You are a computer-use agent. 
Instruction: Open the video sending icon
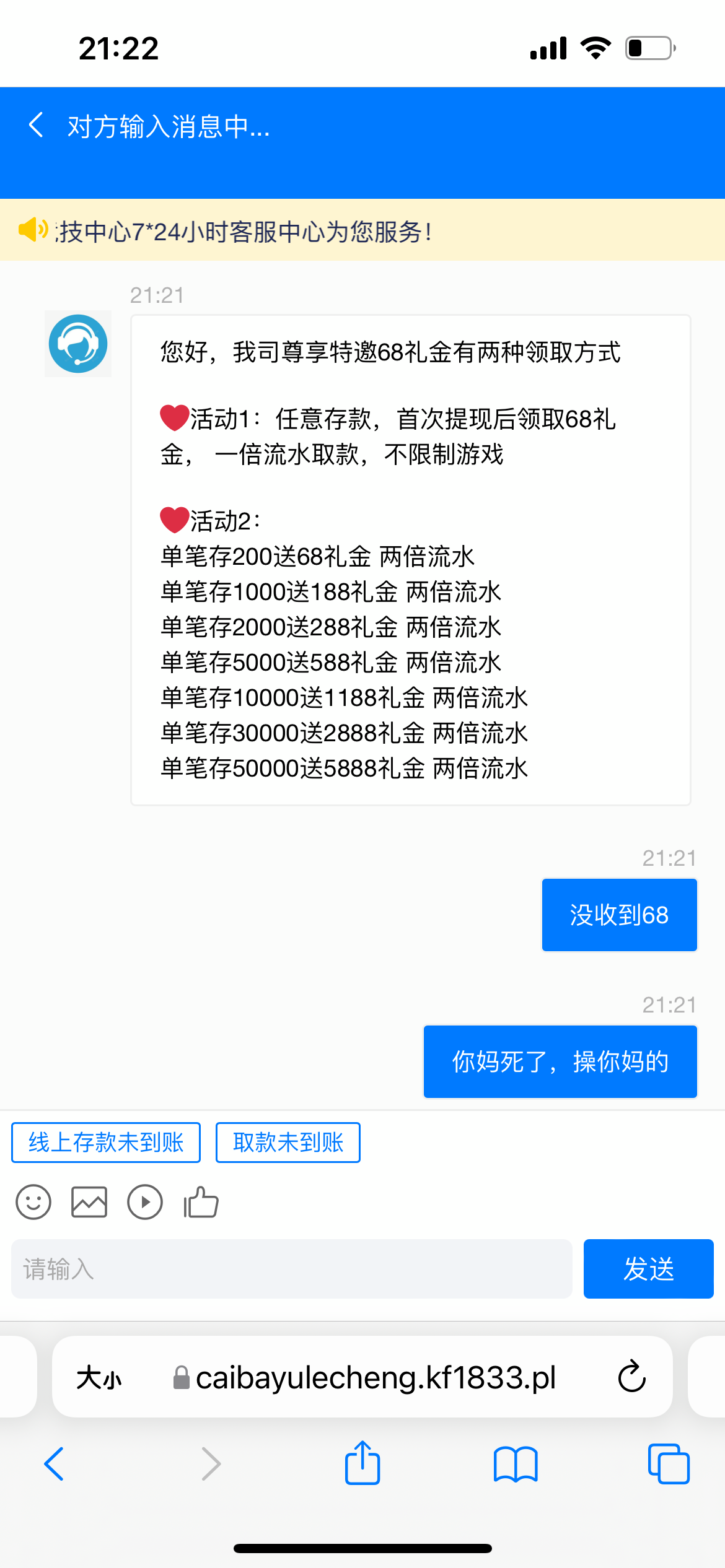click(x=144, y=1201)
